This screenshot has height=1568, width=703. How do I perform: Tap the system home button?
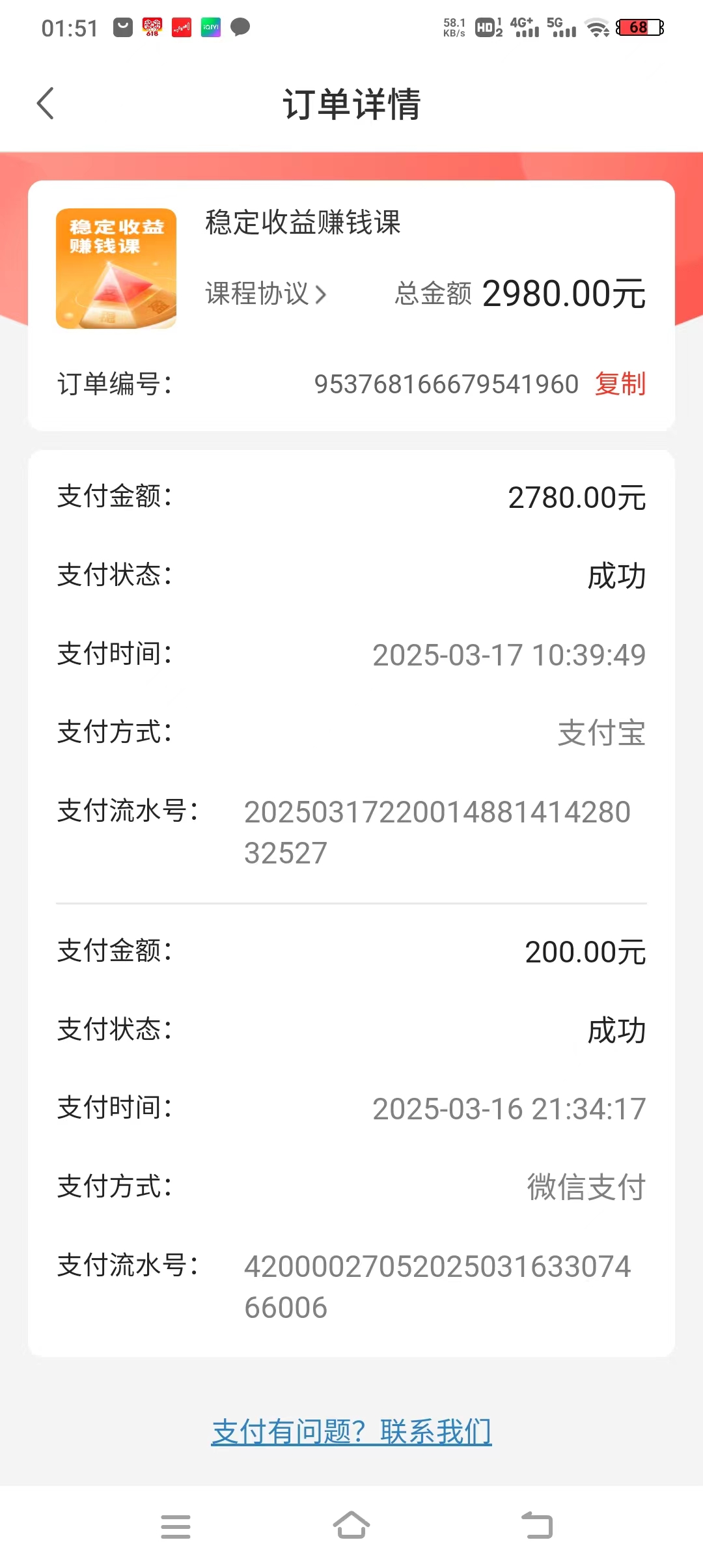[x=351, y=1526]
